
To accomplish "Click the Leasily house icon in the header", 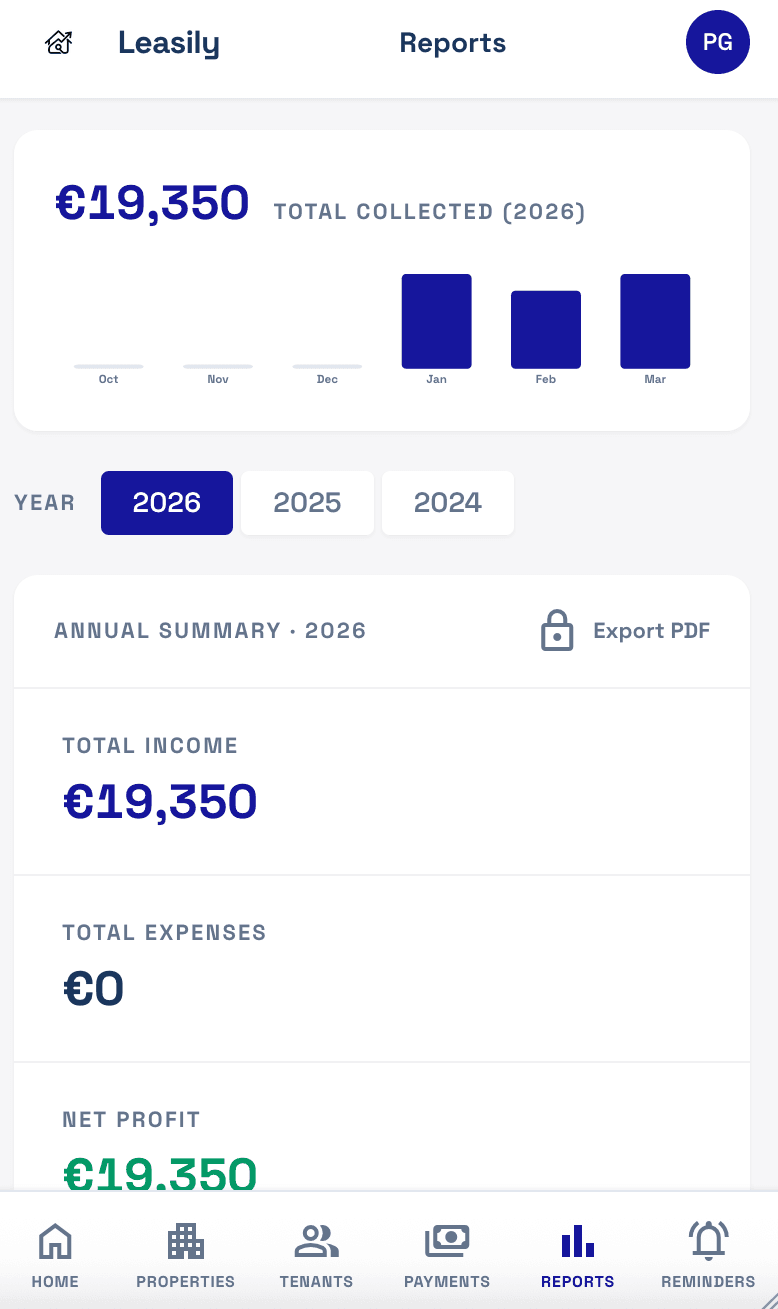I will 58,42.
